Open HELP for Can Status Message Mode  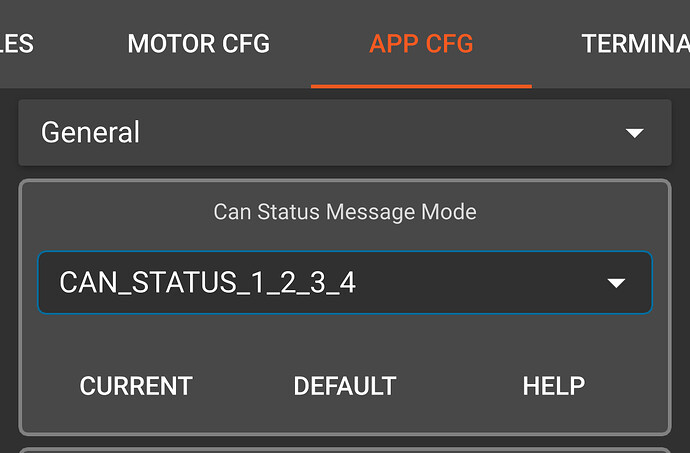[553, 386]
